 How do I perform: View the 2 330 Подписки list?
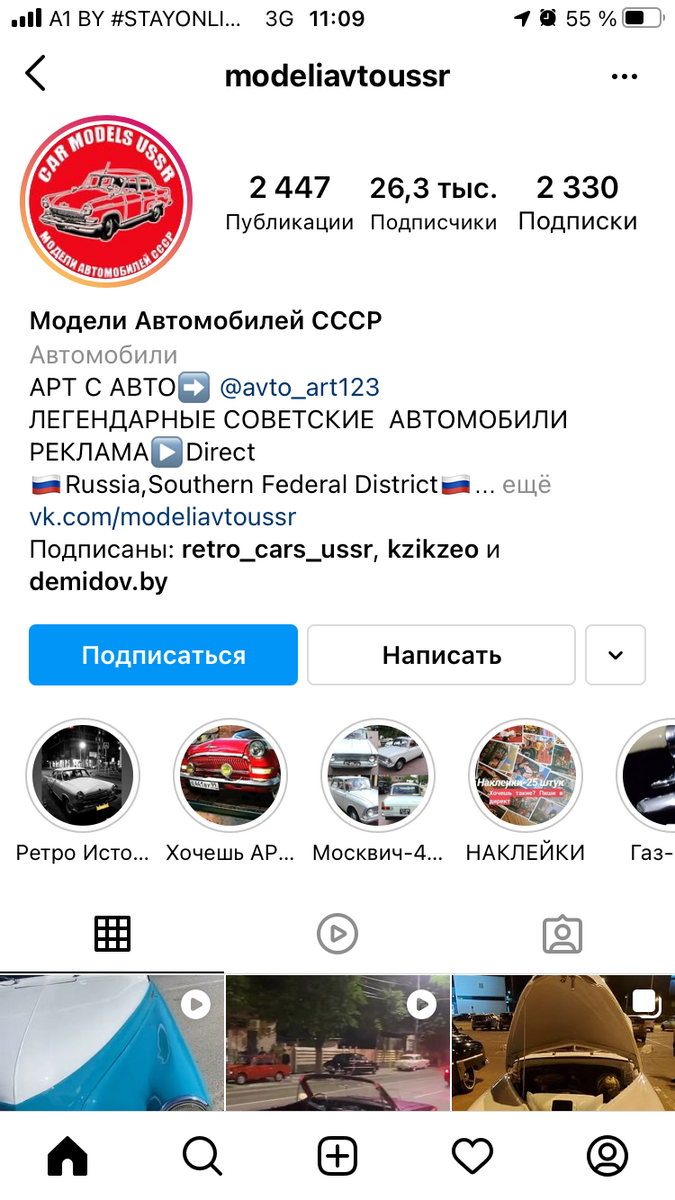pos(577,203)
